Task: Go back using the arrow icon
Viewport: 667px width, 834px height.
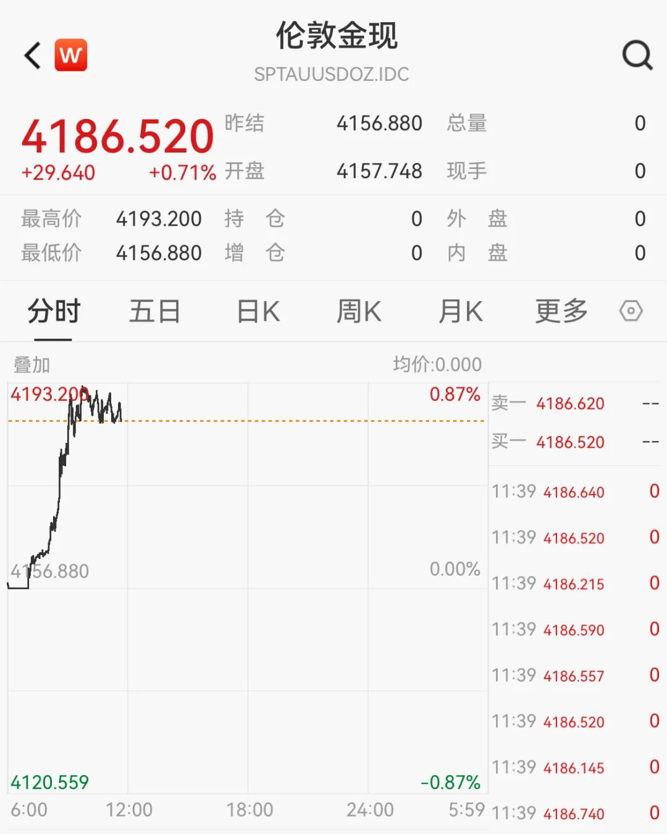Action: coord(32,55)
